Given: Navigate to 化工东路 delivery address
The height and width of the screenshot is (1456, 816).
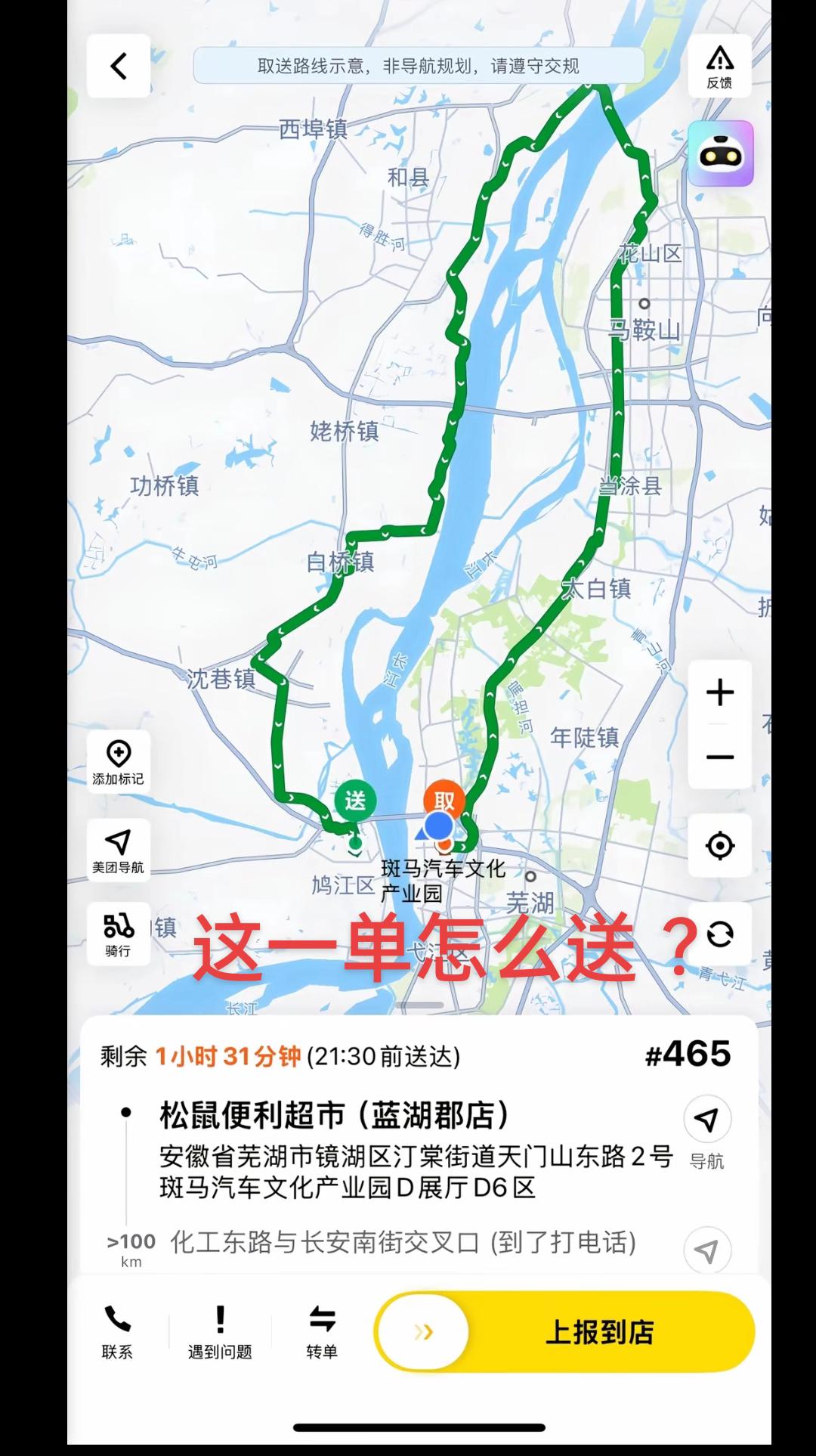Looking at the screenshot, I should click(x=707, y=1251).
